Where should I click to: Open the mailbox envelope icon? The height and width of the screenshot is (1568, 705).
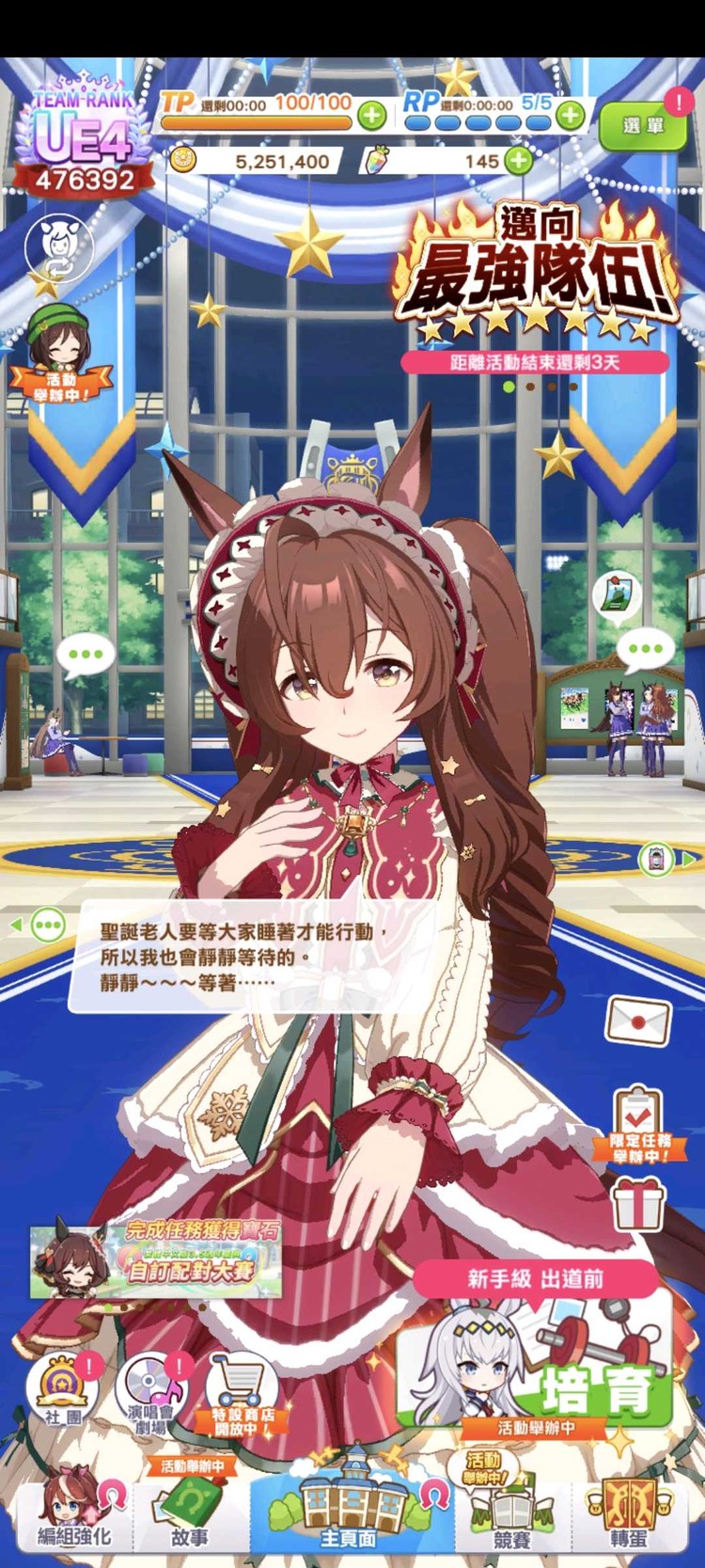pyautogui.click(x=639, y=1020)
